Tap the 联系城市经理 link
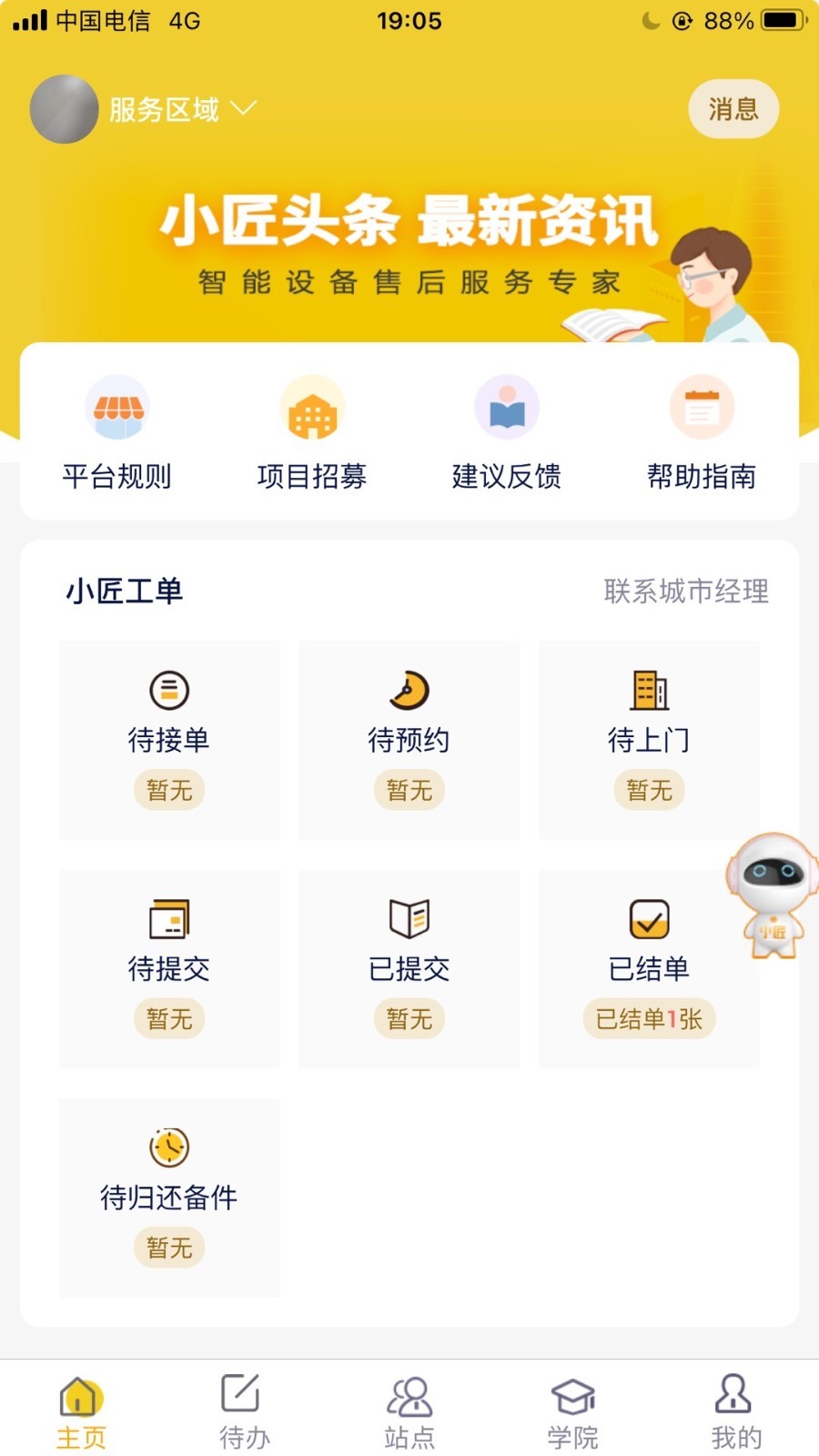 (686, 591)
